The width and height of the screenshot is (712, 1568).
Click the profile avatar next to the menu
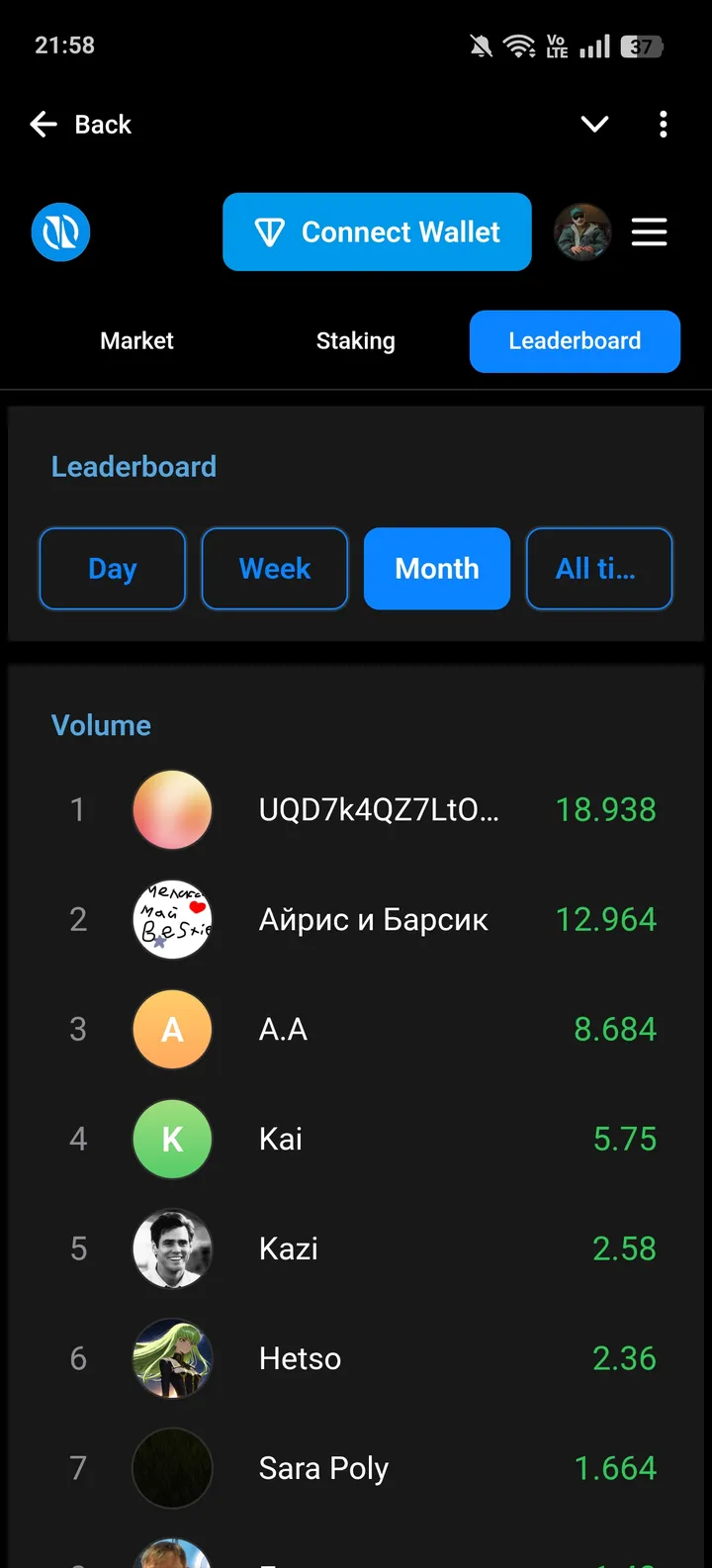click(582, 231)
